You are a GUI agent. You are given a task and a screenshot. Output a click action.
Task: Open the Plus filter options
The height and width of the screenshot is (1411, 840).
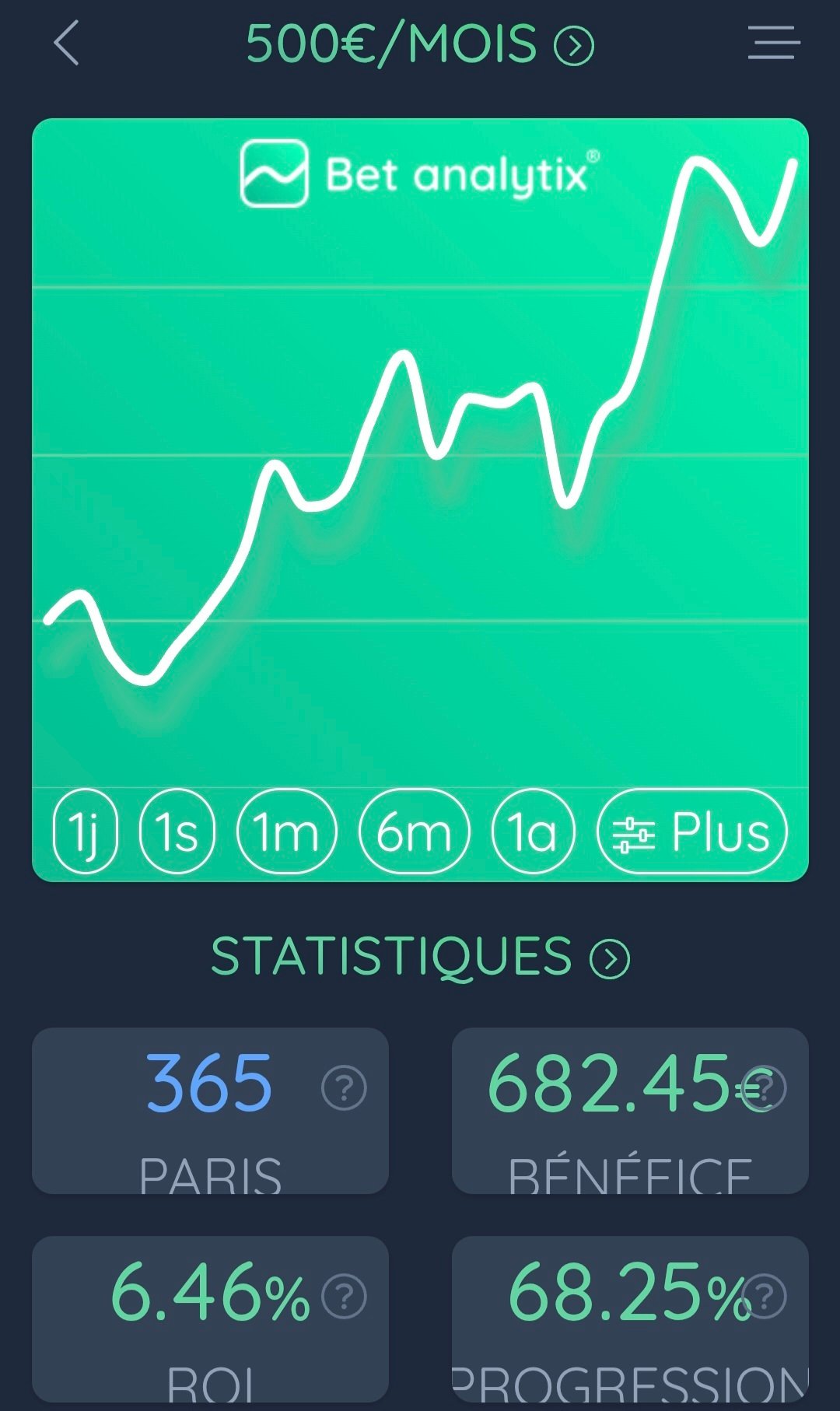(692, 832)
